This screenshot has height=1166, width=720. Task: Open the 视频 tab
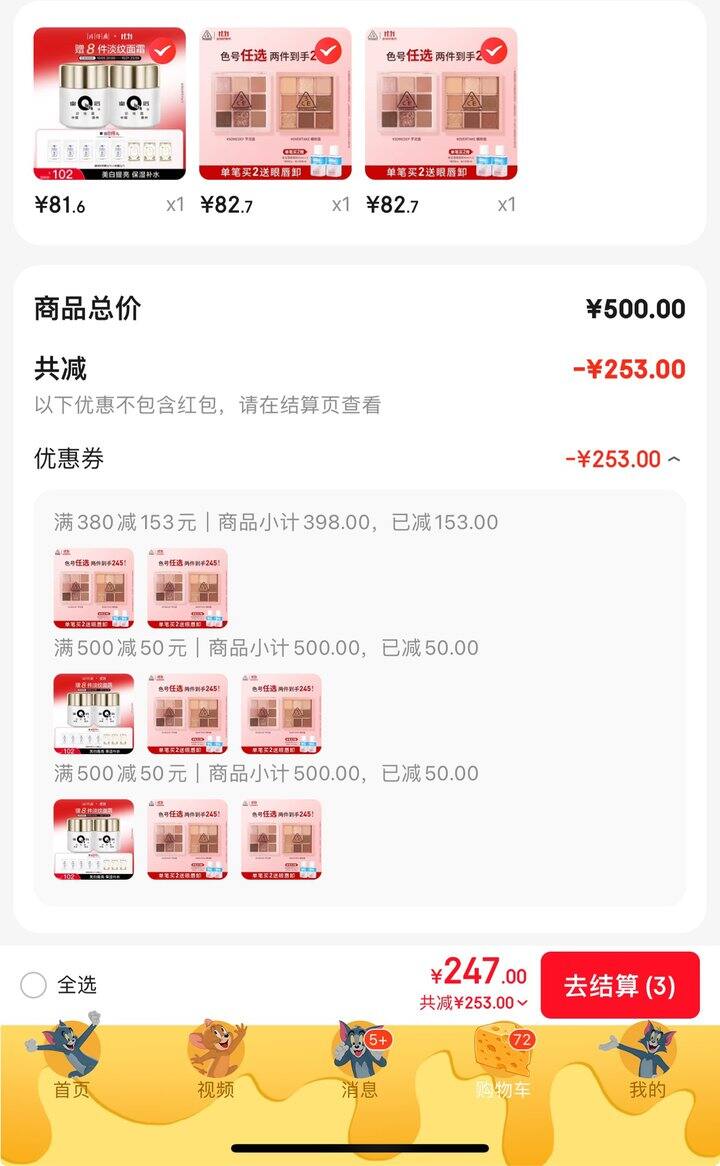(215, 1060)
